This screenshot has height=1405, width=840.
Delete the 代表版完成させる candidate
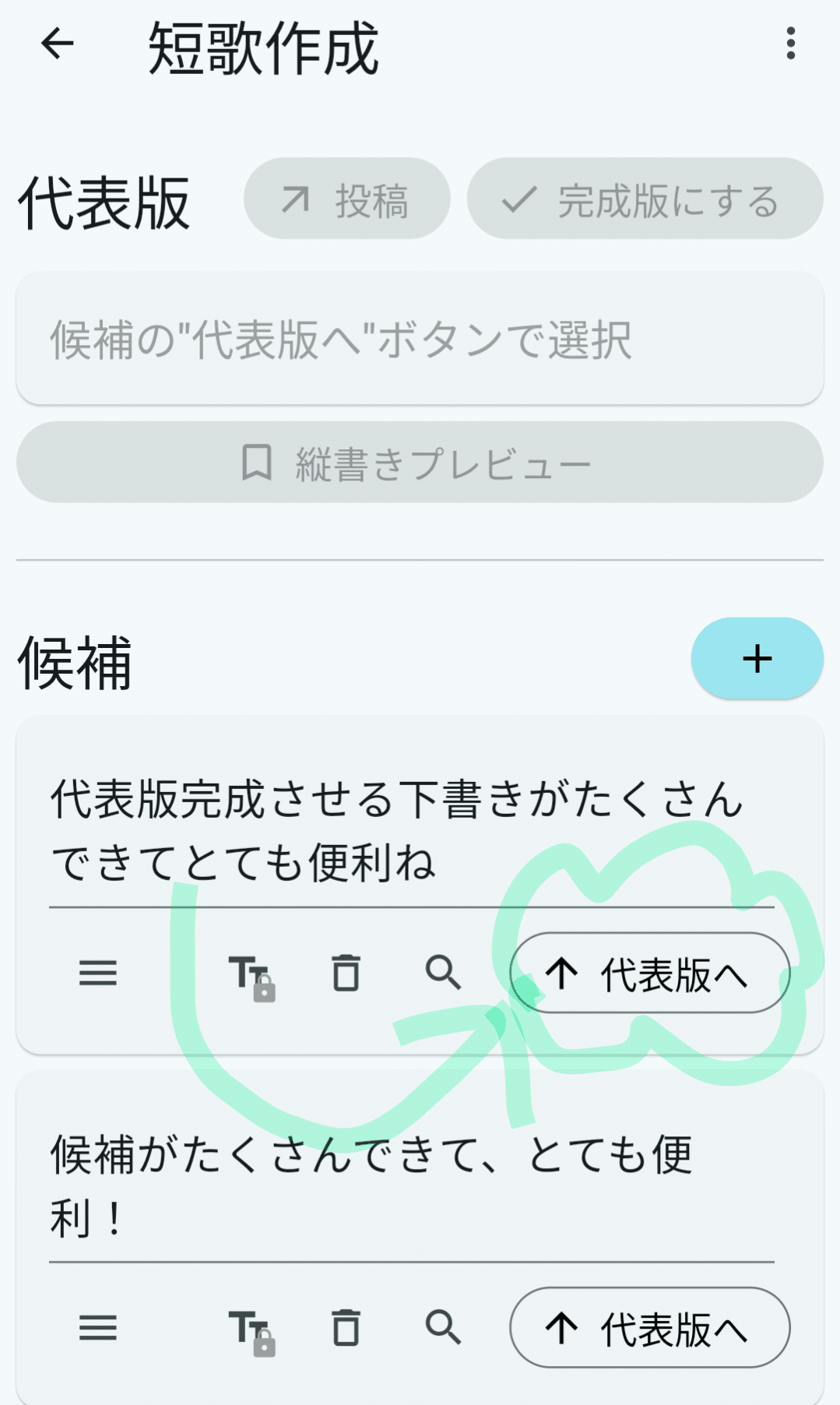[x=346, y=973]
